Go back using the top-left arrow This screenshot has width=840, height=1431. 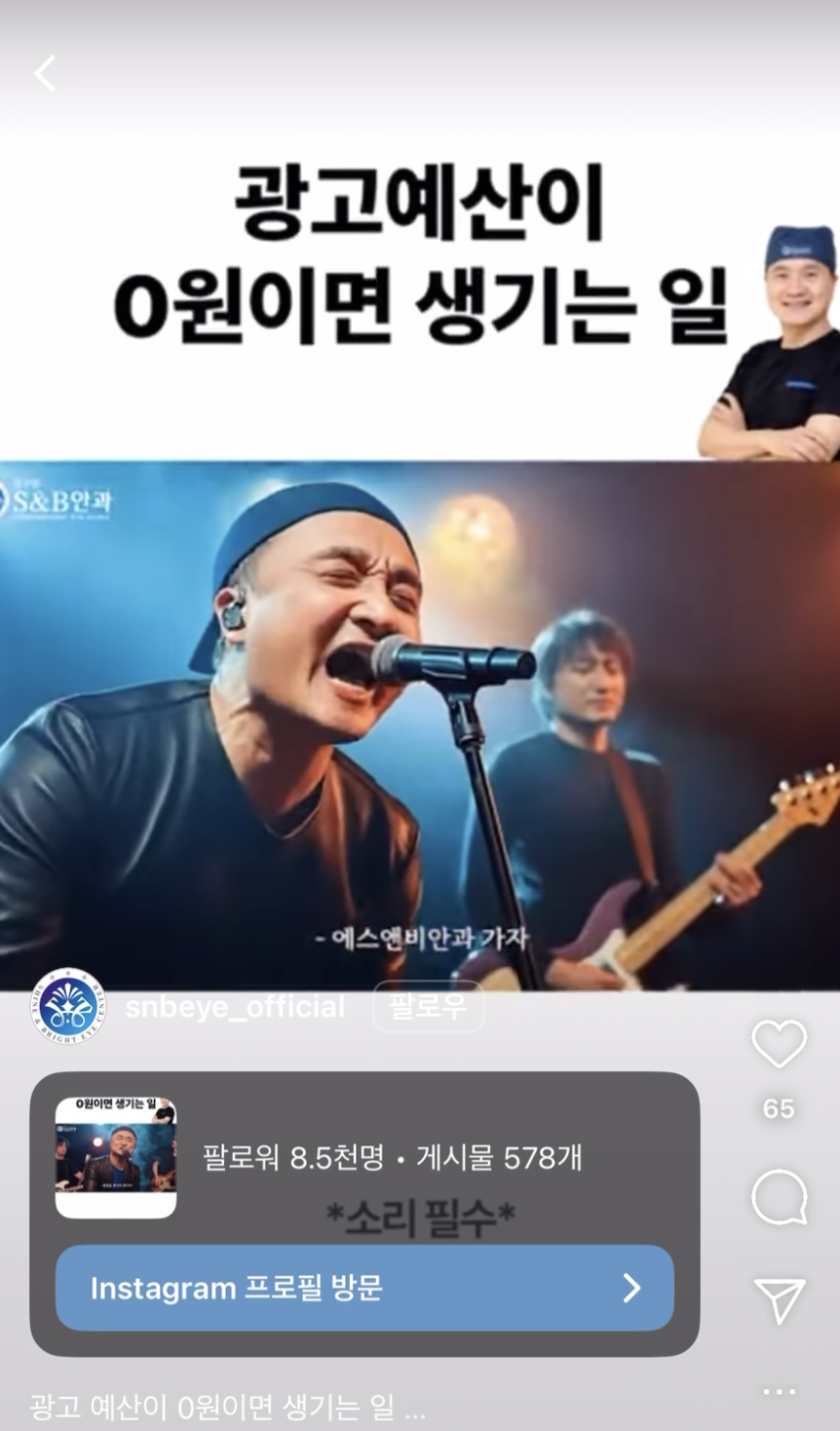(x=45, y=73)
